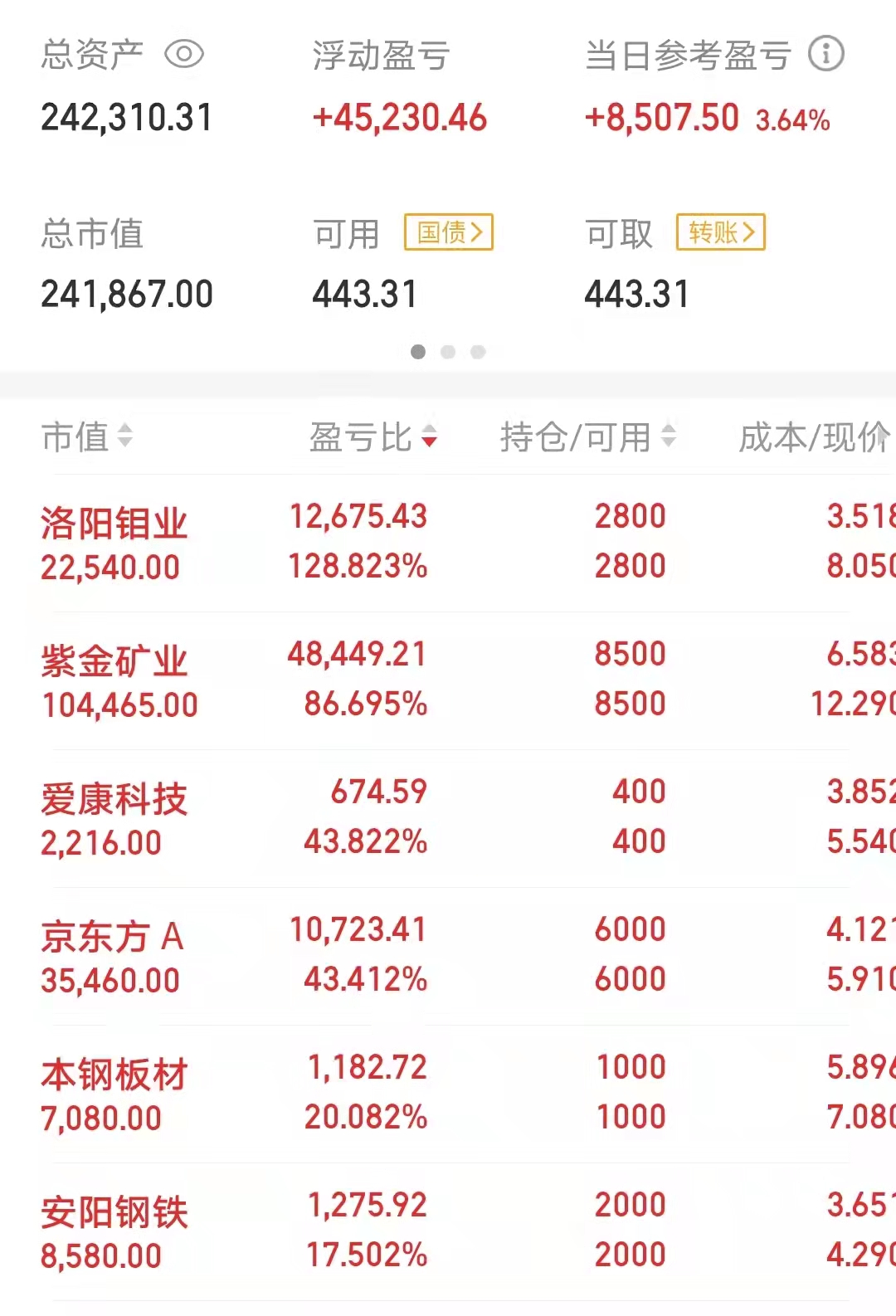Tap the sort arrow on 市值 column
The width and height of the screenshot is (896, 1316).
pyautogui.click(x=126, y=438)
